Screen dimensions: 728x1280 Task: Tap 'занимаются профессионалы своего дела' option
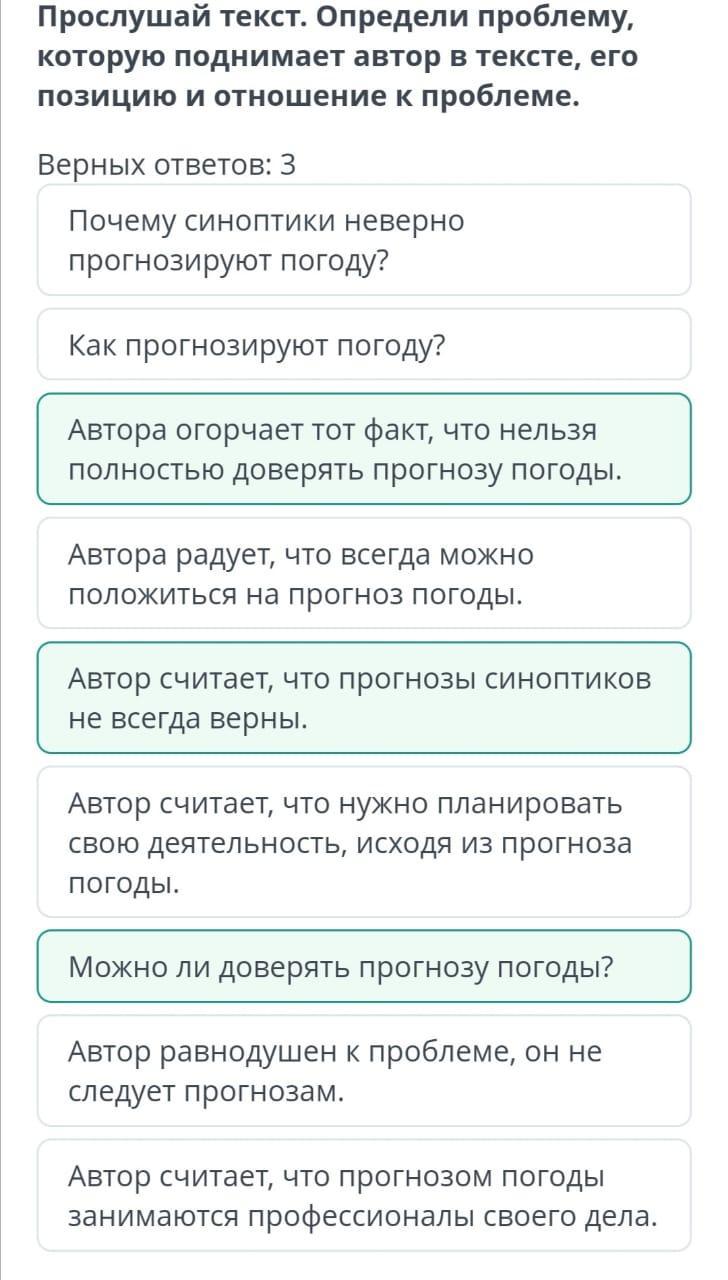(x=364, y=1195)
